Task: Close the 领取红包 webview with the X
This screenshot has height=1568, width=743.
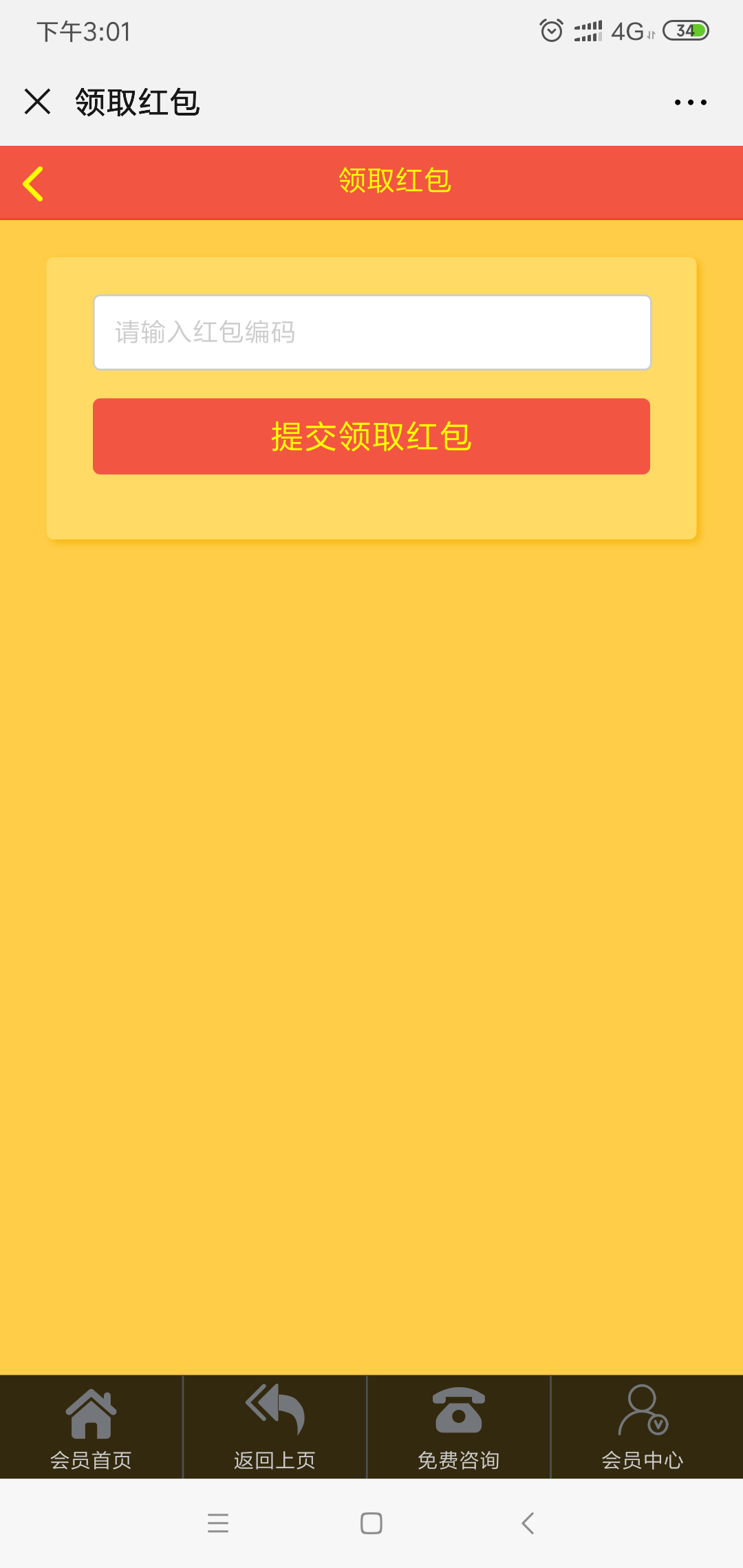Action: pyautogui.click(x=37, y=102)
